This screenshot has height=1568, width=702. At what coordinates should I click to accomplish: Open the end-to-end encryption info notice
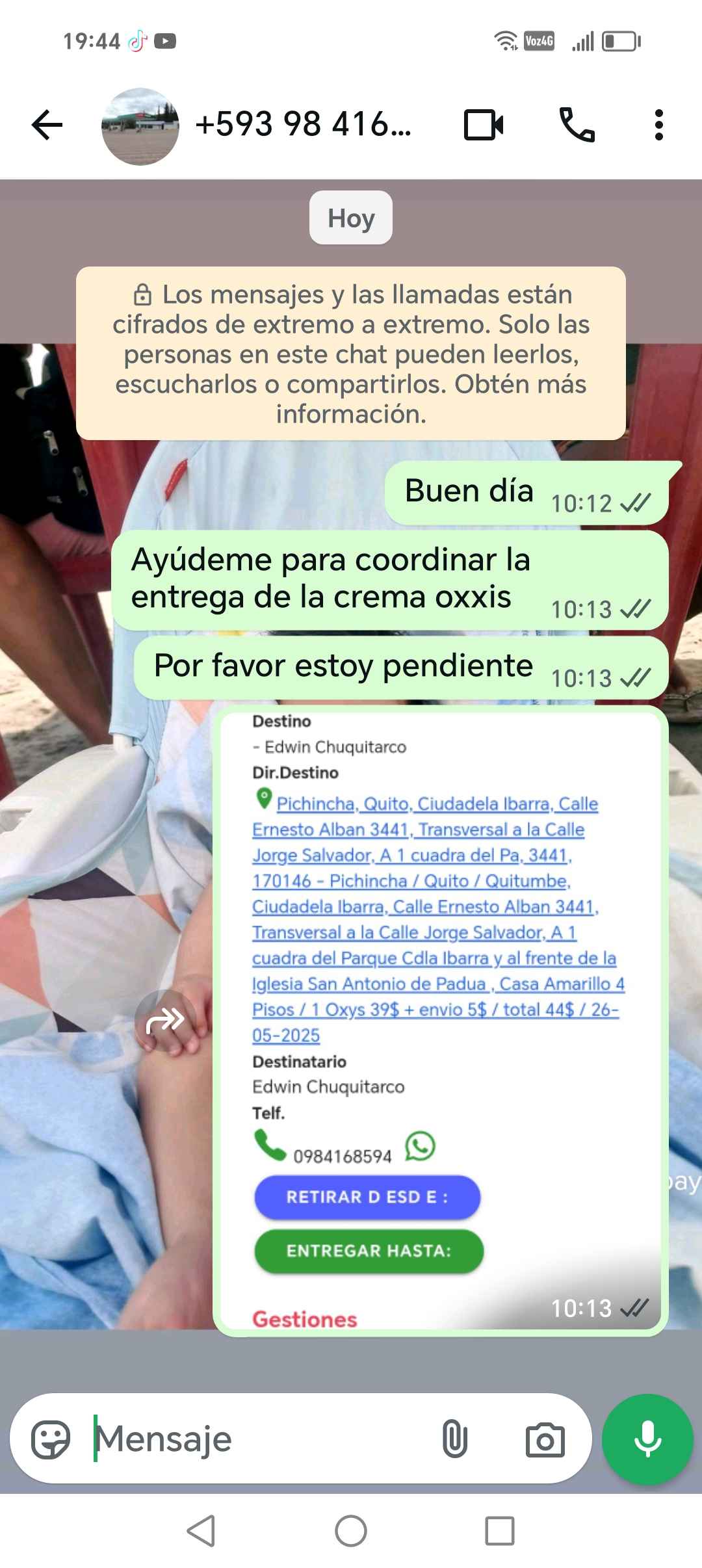351,354
